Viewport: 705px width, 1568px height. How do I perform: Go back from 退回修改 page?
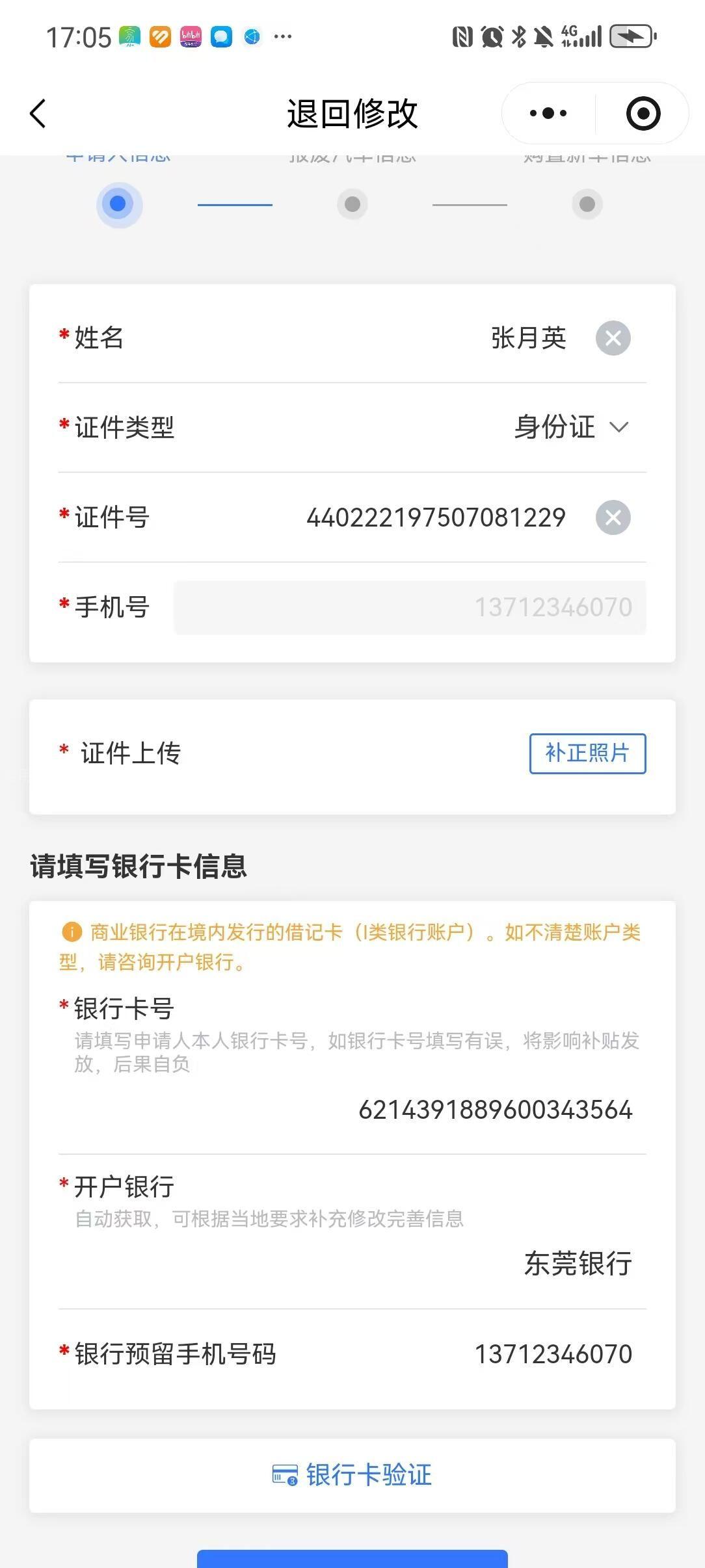click(x=38, y=114)
